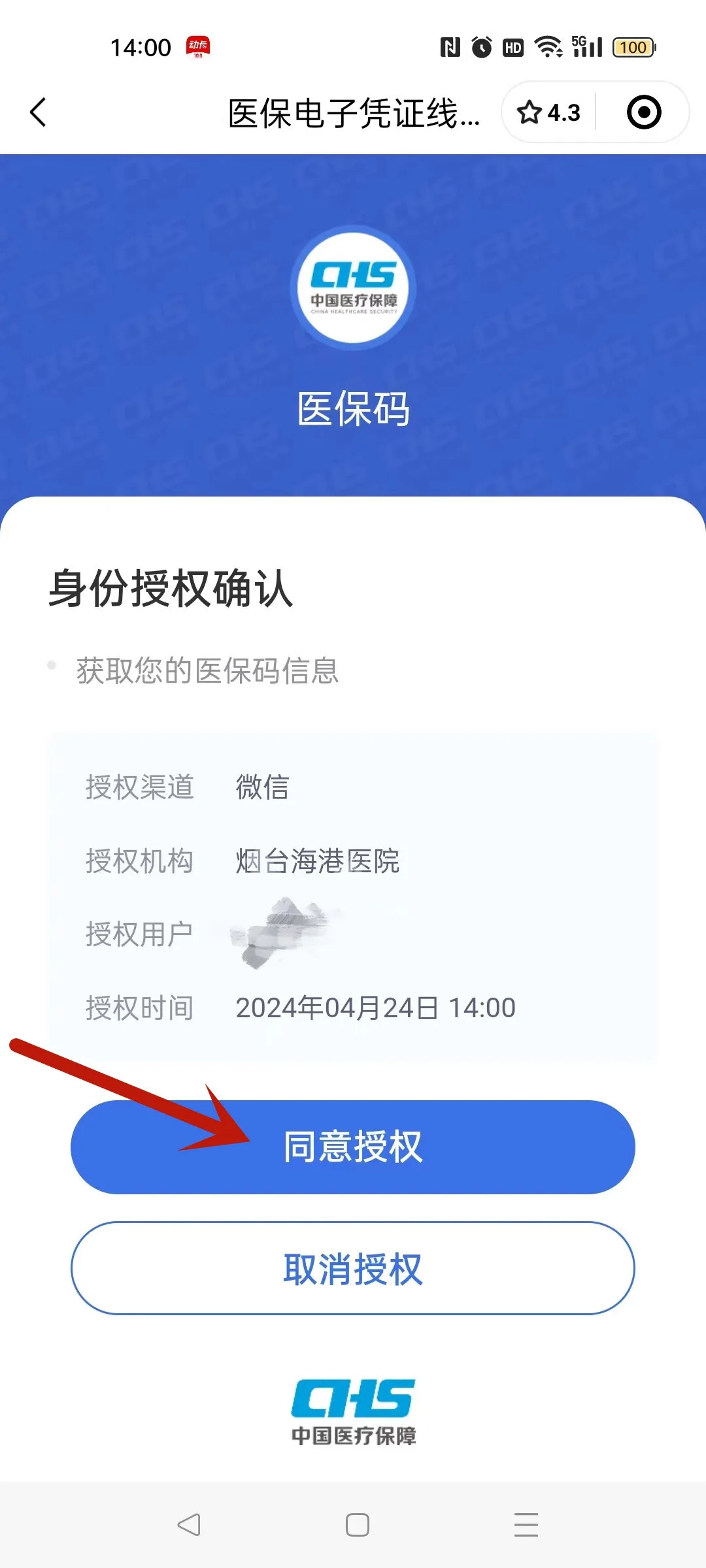Tap the system back button
Screen dimensions: 706x1568
[189, 1524]
